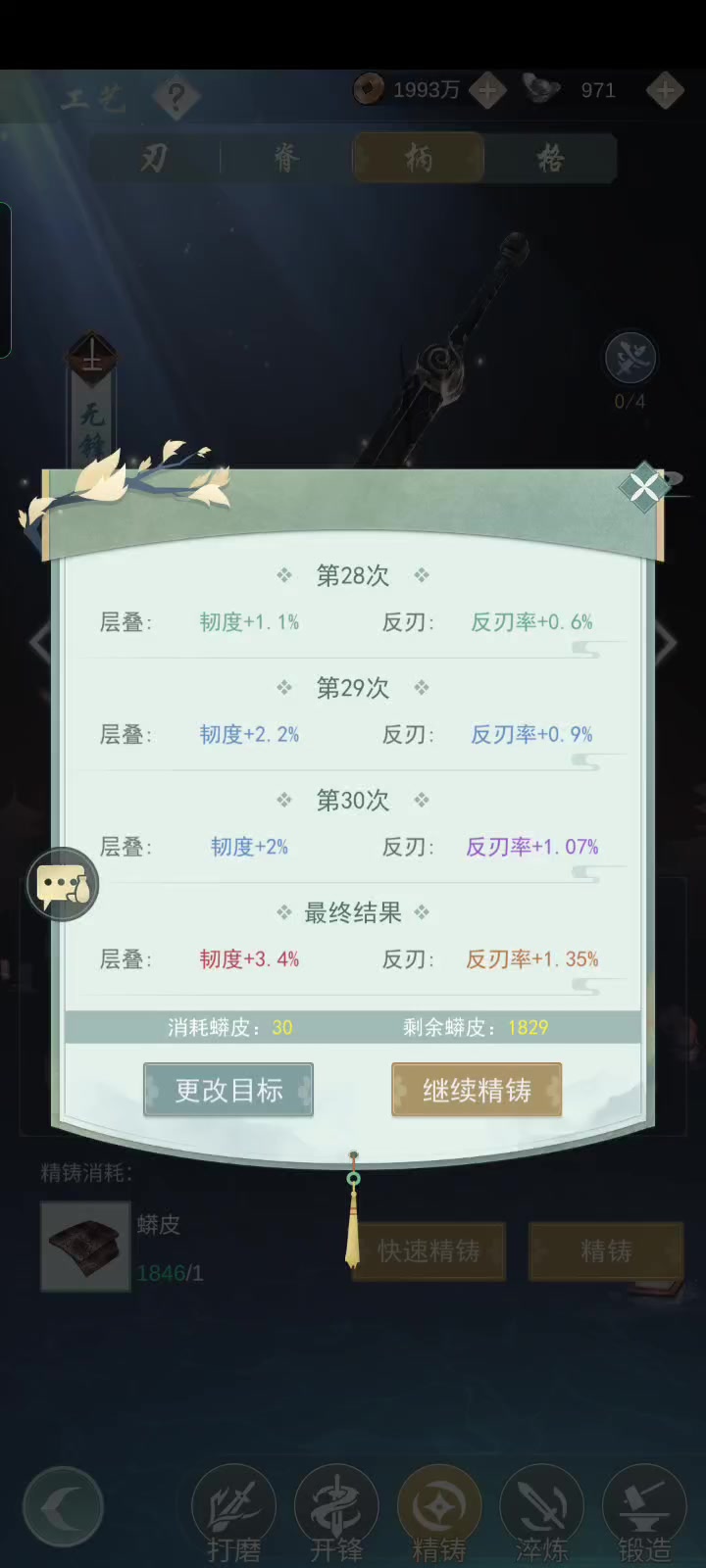The height and width of the screenshot is (1568, 706).
Task: Open the chat bubble icon
Action: pos(62,884)
